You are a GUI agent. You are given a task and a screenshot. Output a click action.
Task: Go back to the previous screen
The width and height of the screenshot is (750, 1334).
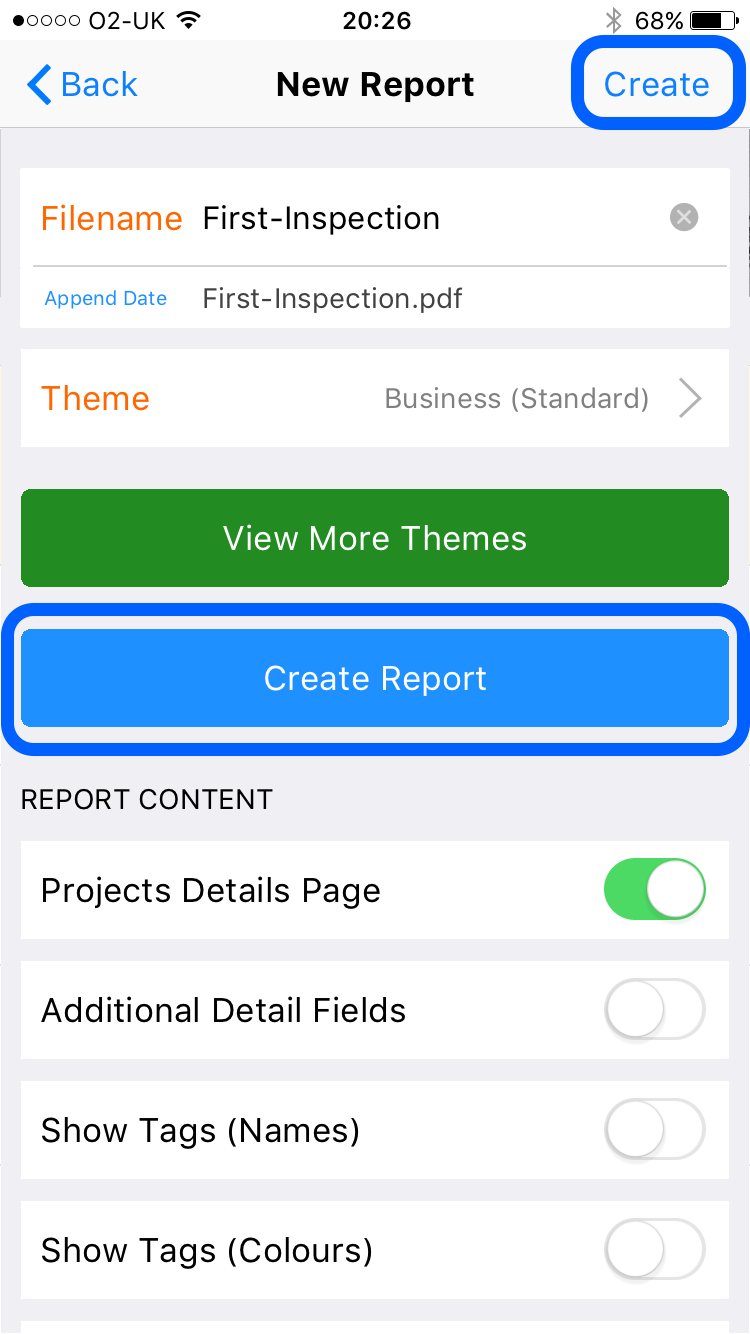[82, 85]
